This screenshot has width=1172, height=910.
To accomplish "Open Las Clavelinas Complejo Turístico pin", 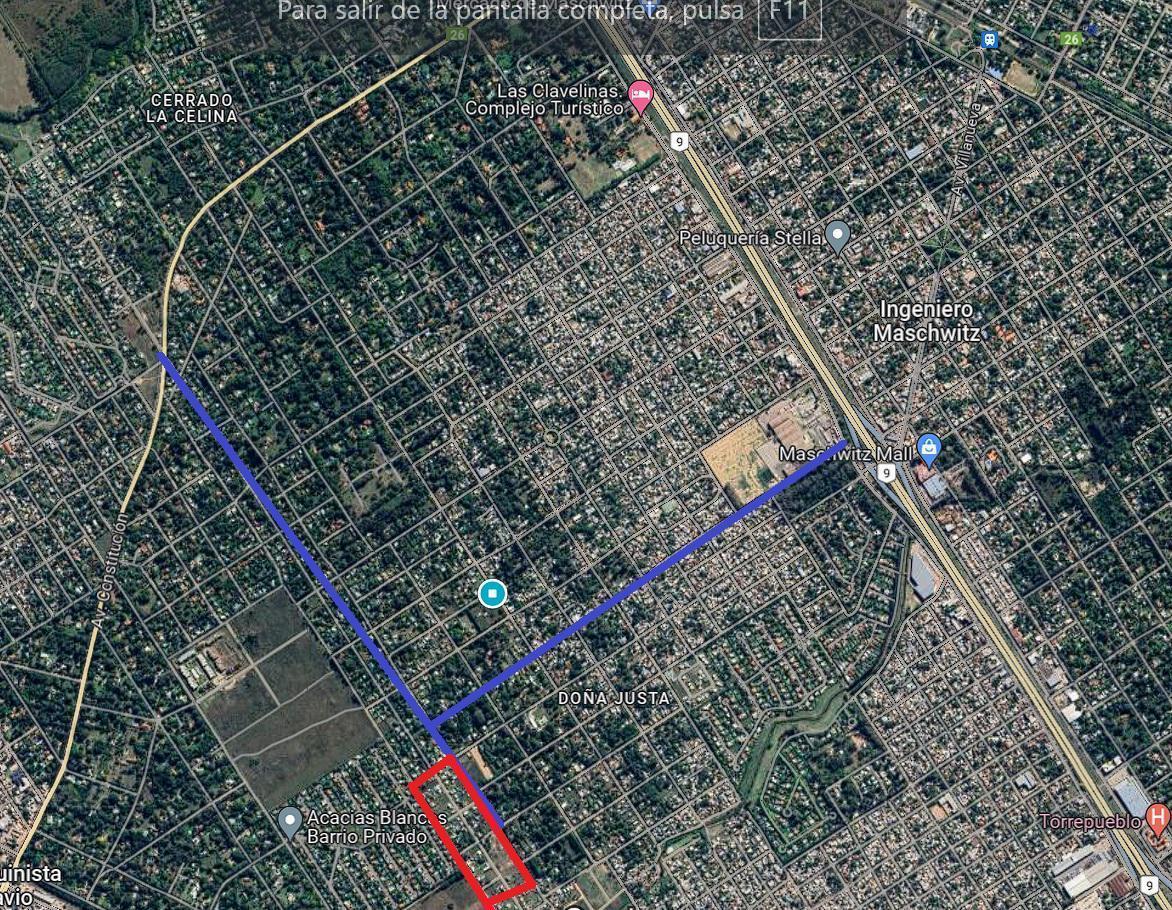I will 640,96.
